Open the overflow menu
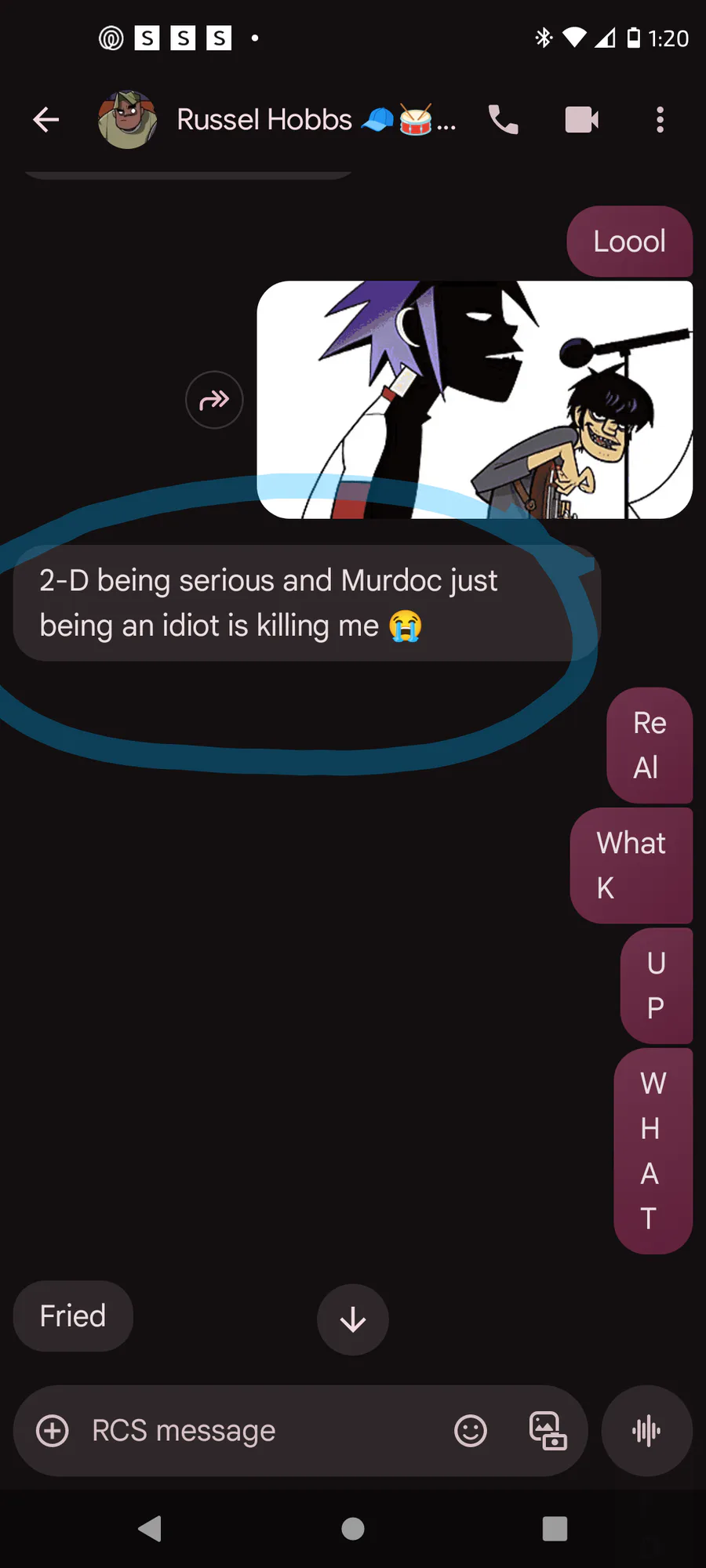The image size is (706, 1568). [660, 119]
